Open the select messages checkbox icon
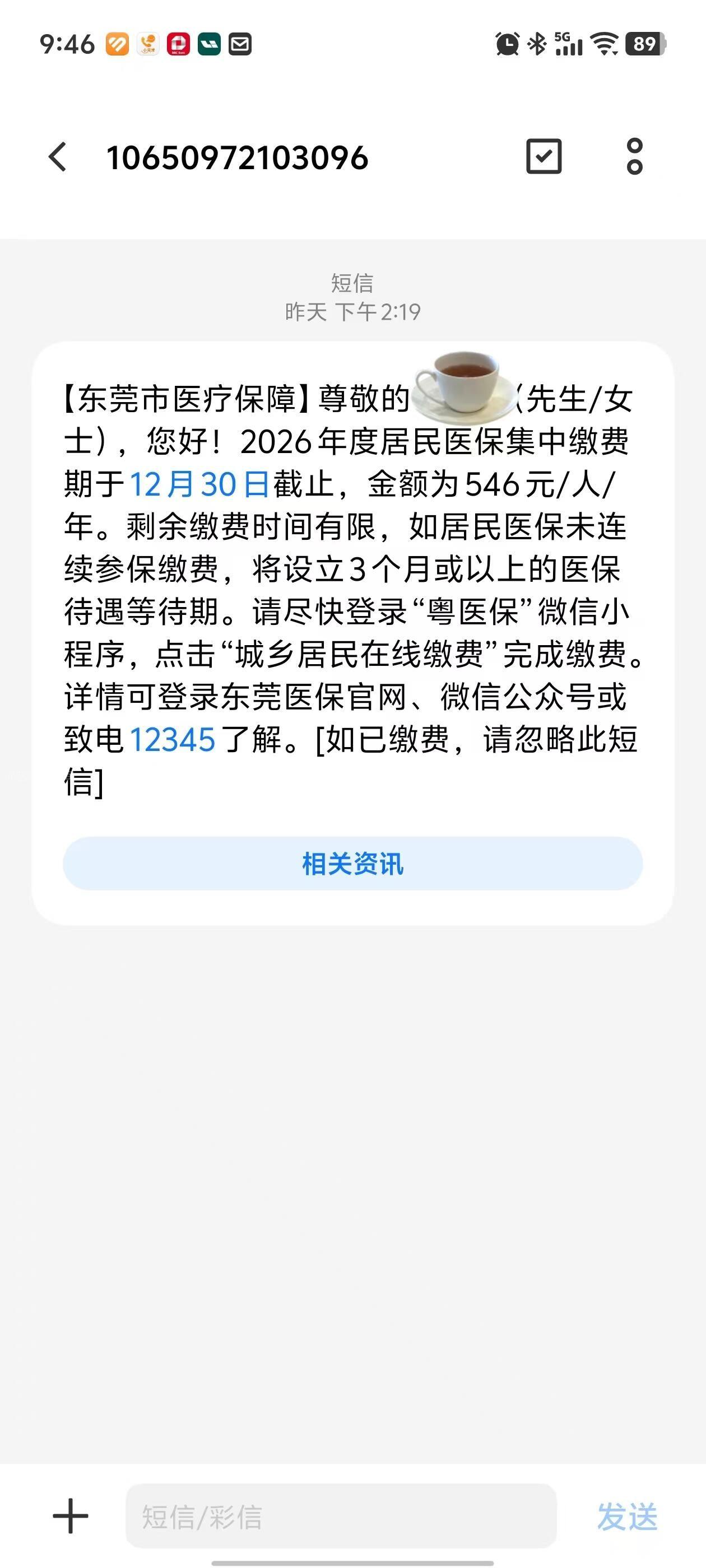This screenshot has height=1568, width=706. (544, 157)
